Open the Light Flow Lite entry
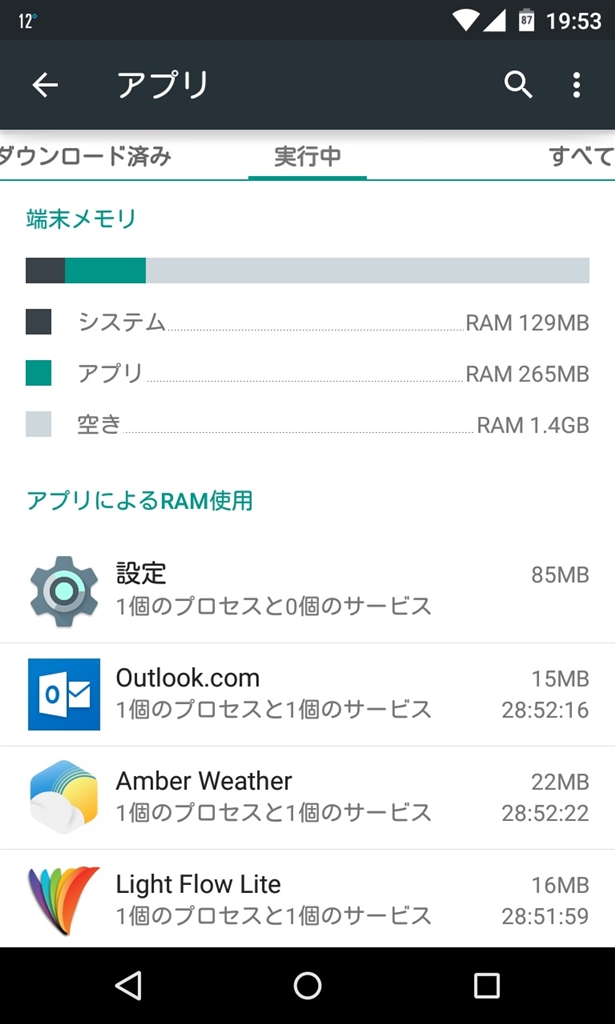The width and height of the screenshot is (615, 1024). tap(307, 899)
